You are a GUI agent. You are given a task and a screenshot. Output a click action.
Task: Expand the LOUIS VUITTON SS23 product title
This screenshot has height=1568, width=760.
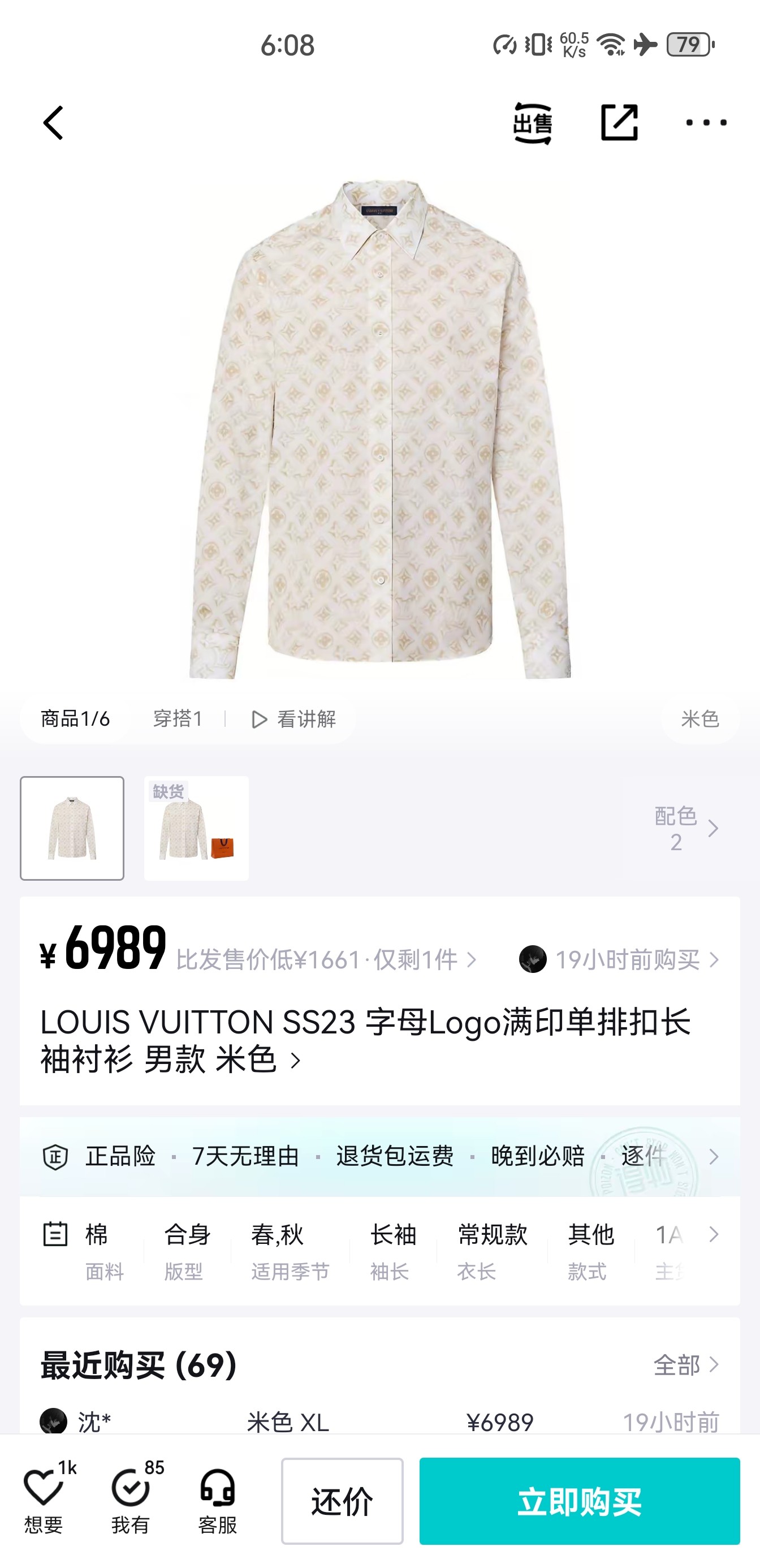(x=365, y=1040)
